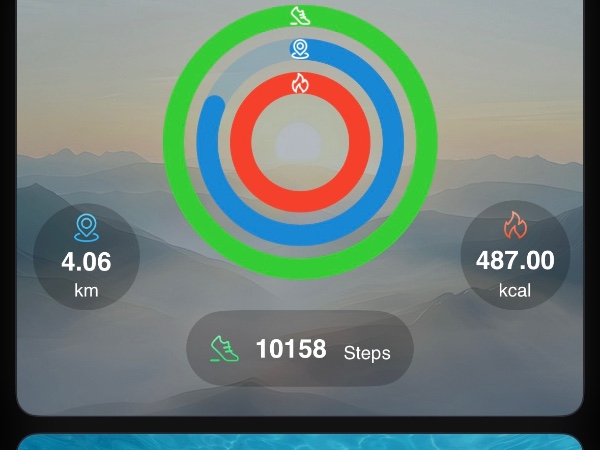The height and width of the screenshot is (450, 600).
Task: Open the blue water card below
Action: (x=300, y=442)
